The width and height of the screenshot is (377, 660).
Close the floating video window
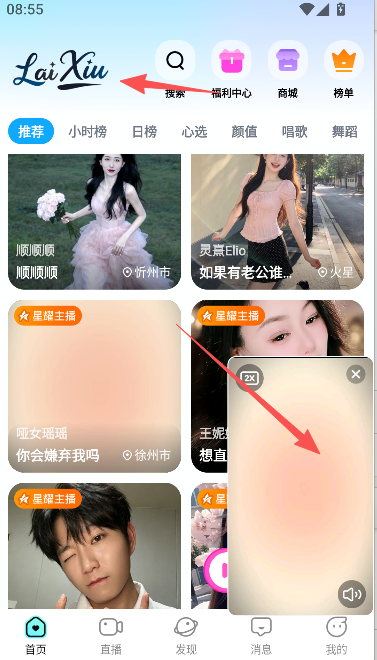click(356, 374)
